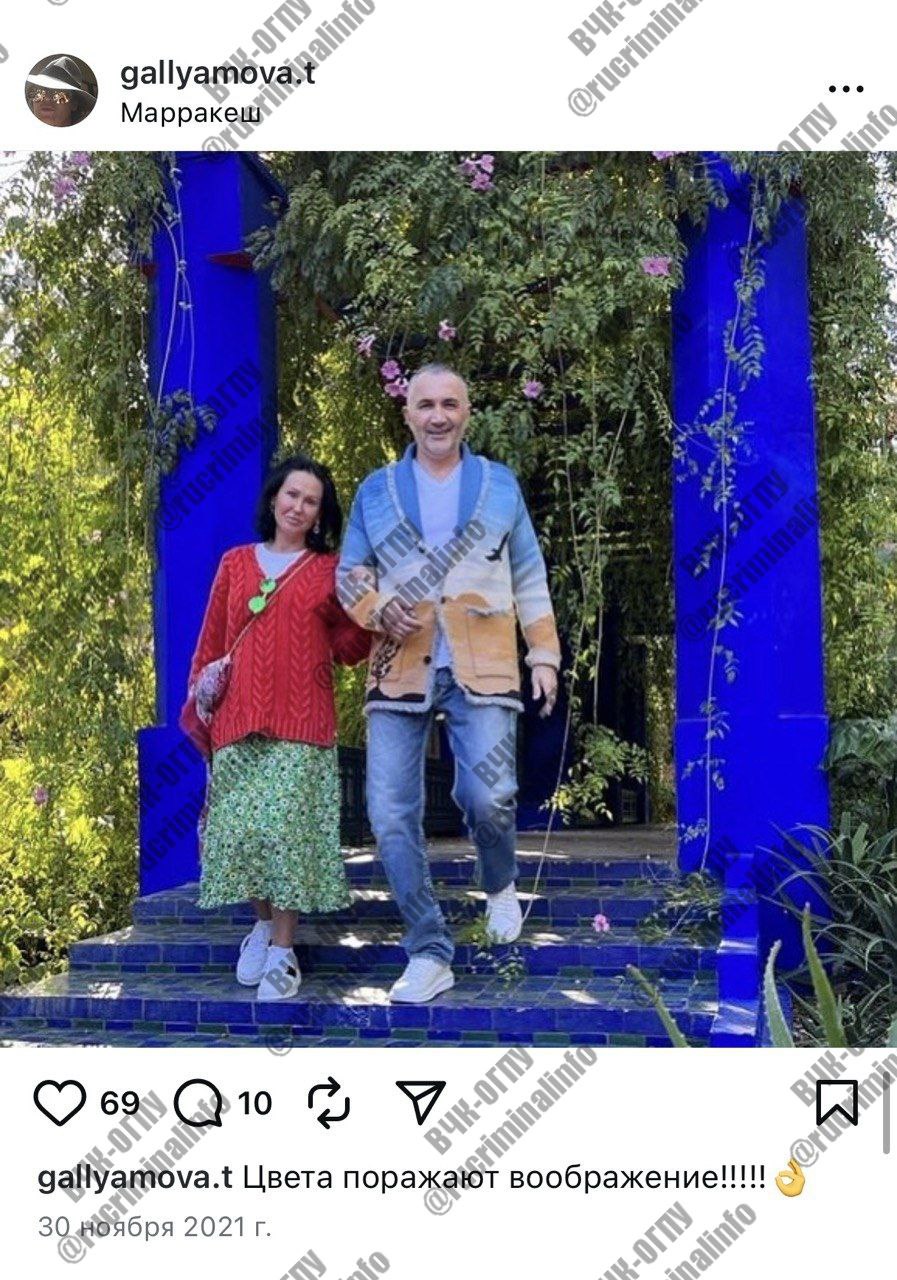Share the post with the paper plane icon
The width and height of the screenshot is (897, 1280).
point(421,1101)
